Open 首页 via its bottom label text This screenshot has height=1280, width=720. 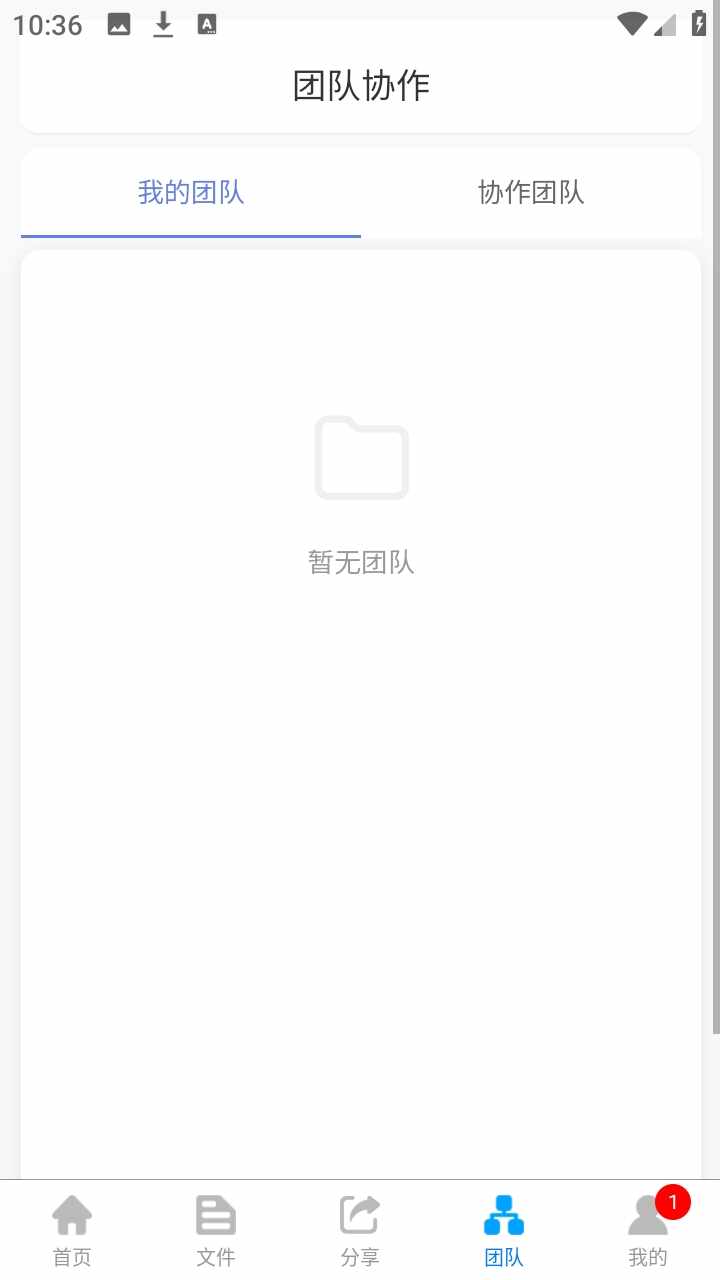[71, 1258]
